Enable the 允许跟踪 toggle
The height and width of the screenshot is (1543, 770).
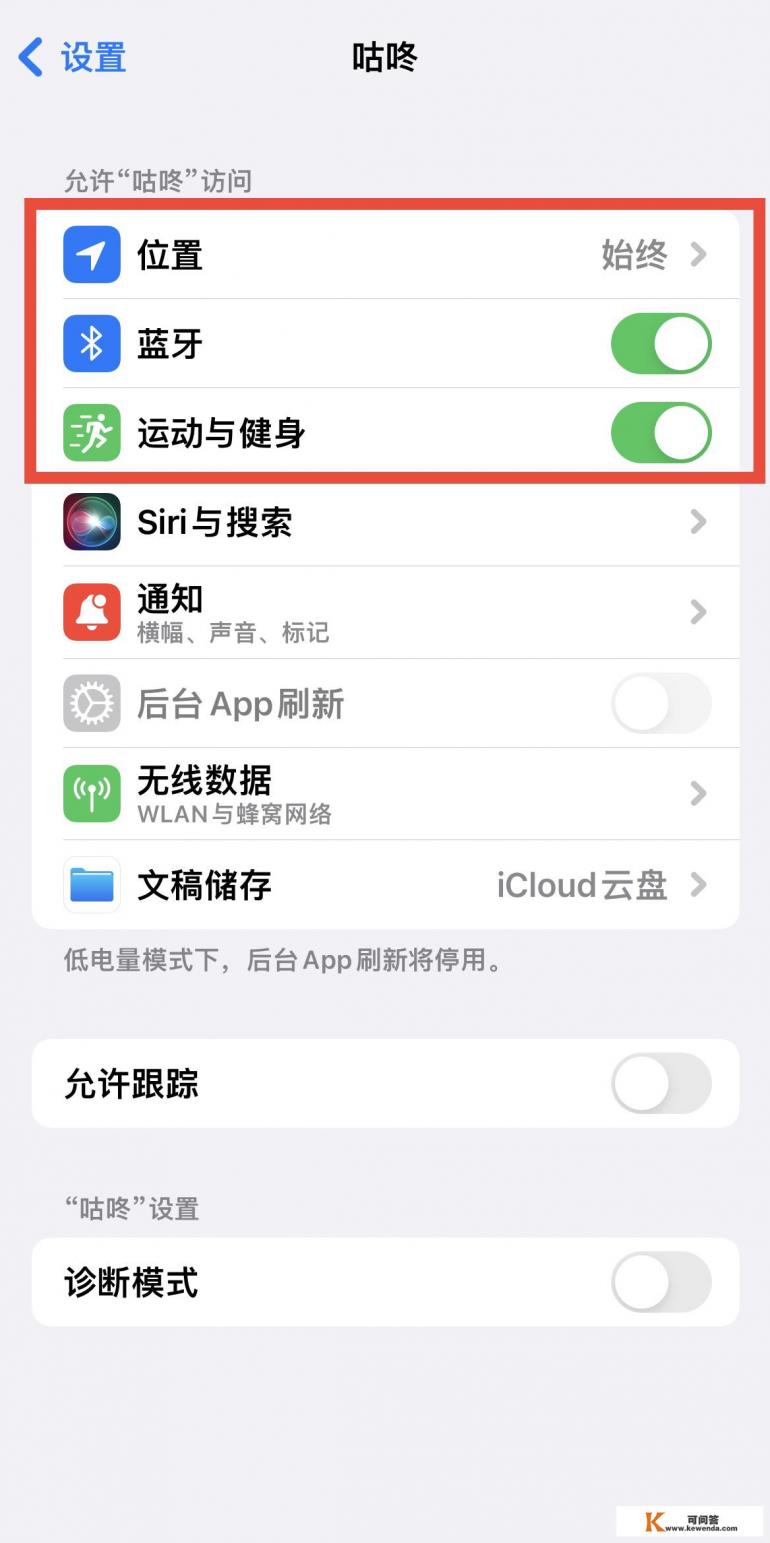pos(661,1084)
